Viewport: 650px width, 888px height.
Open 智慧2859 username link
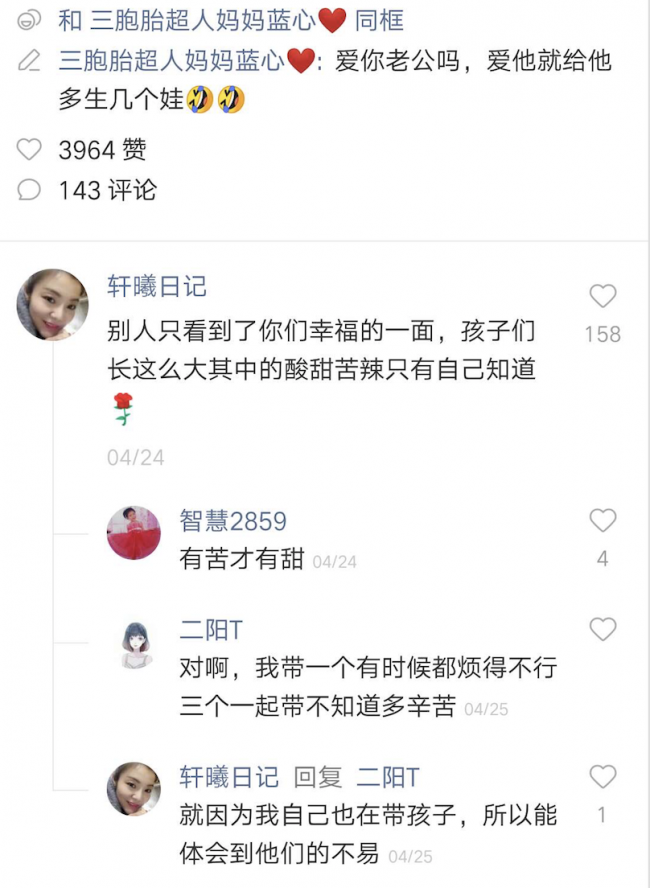[x=233, y=521]
